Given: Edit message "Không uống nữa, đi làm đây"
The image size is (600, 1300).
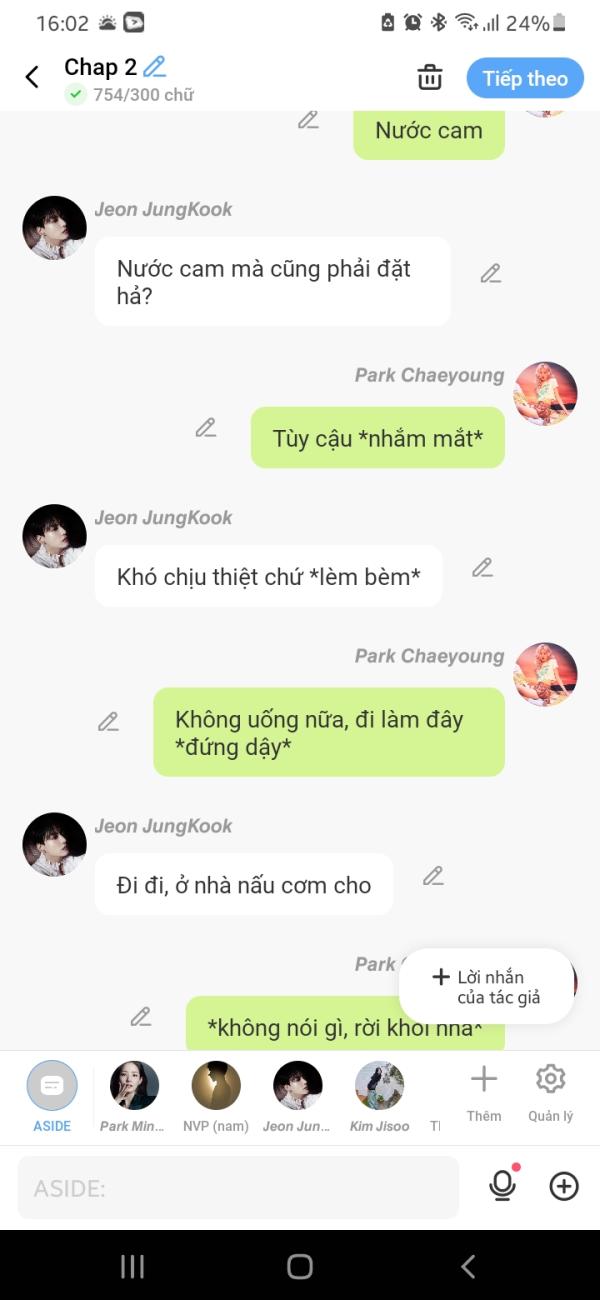Looking at the screenshot, I should [108, 721].
